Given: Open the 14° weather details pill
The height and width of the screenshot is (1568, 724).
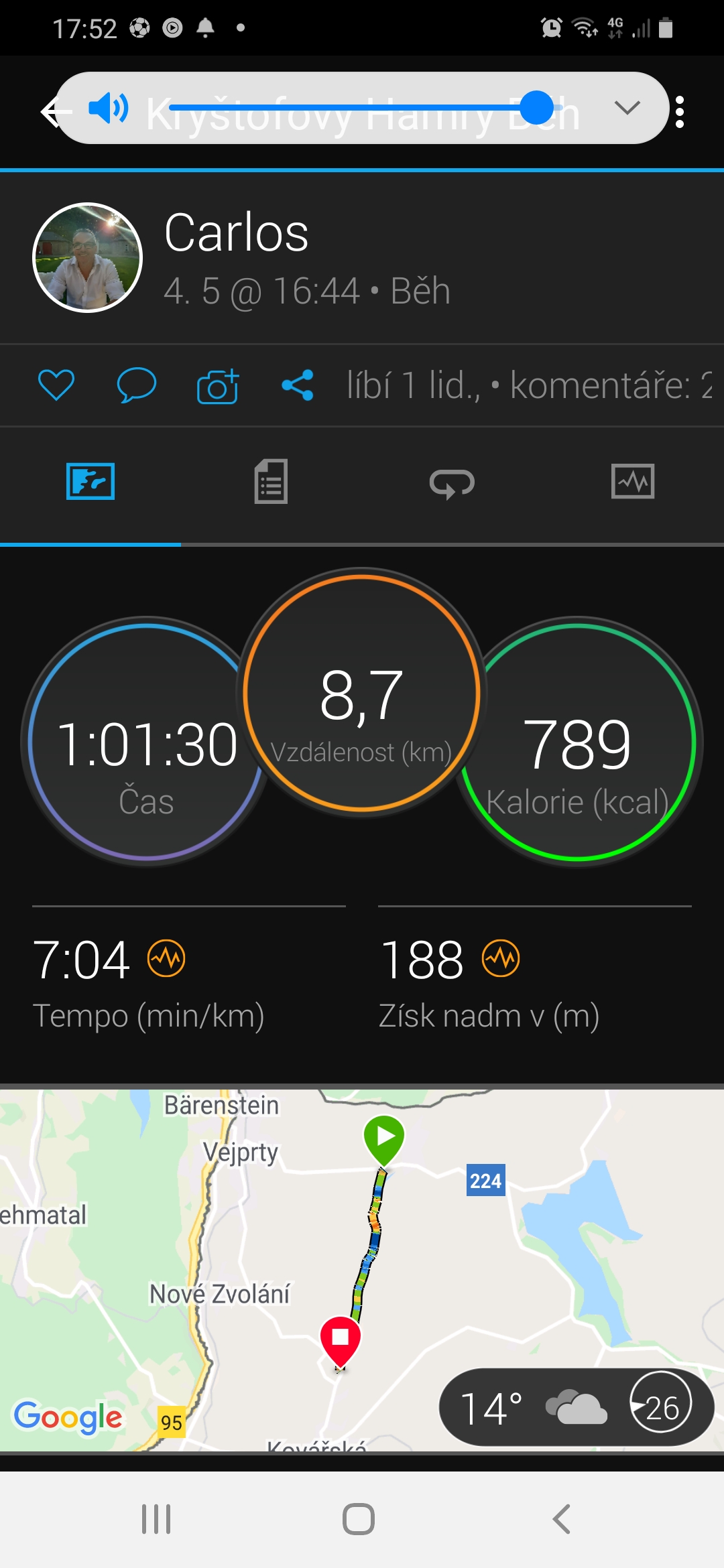Looking at the screenshot, I should point(577,1407).
